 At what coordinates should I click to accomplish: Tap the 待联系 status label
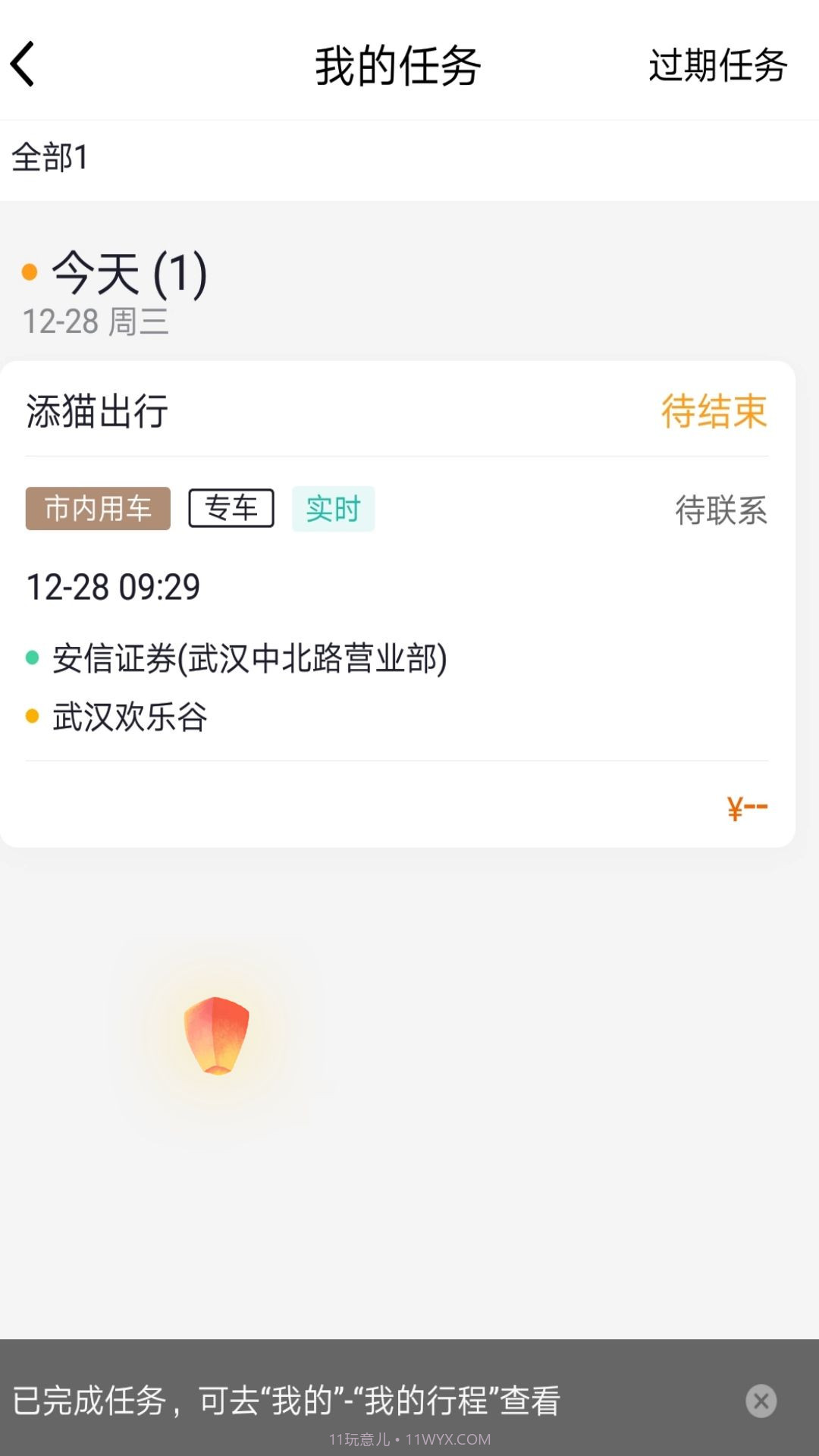pyautogui.click(x=722, y=511)
